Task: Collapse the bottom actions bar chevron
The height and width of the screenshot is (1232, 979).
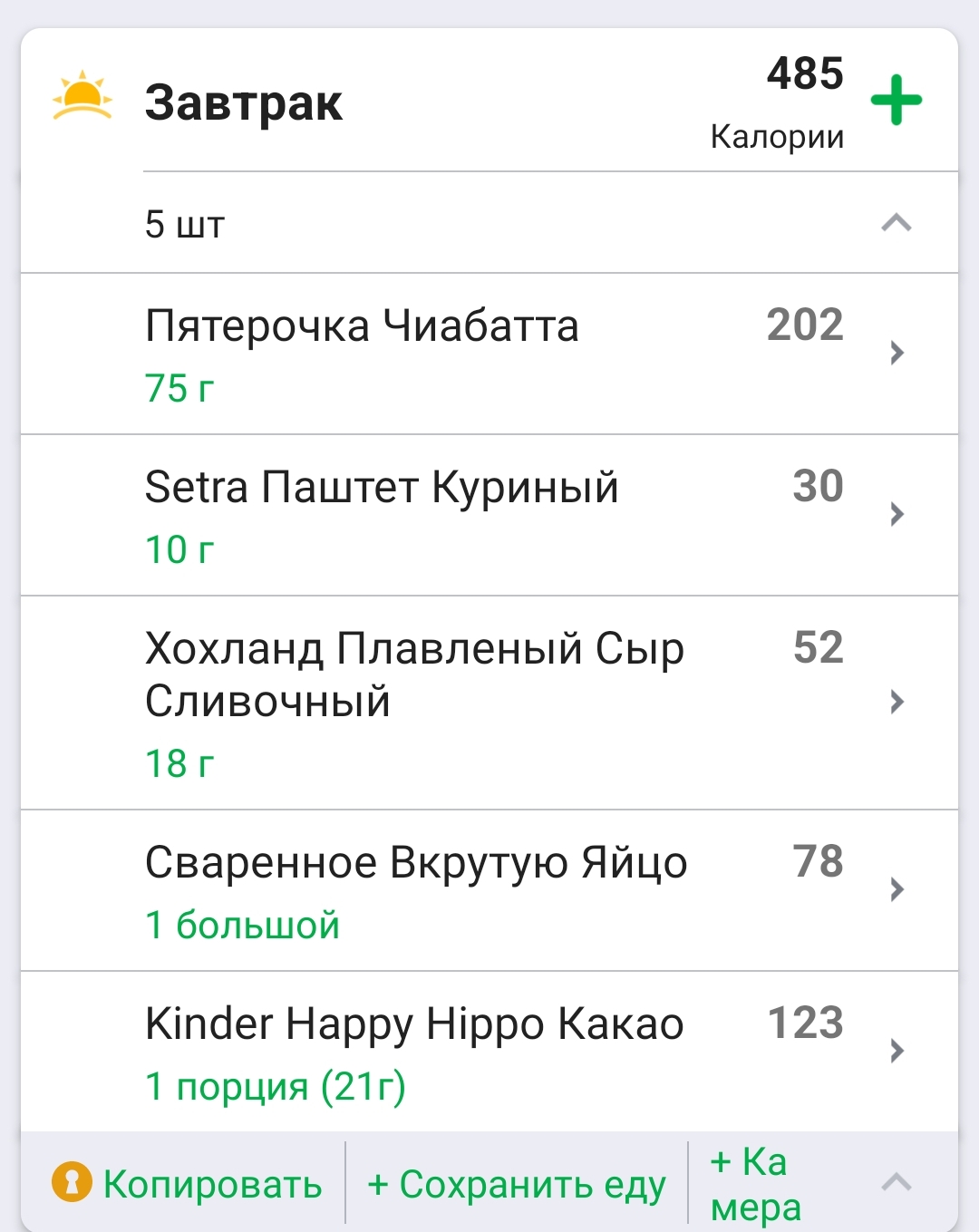Action: coord(896,1182)
